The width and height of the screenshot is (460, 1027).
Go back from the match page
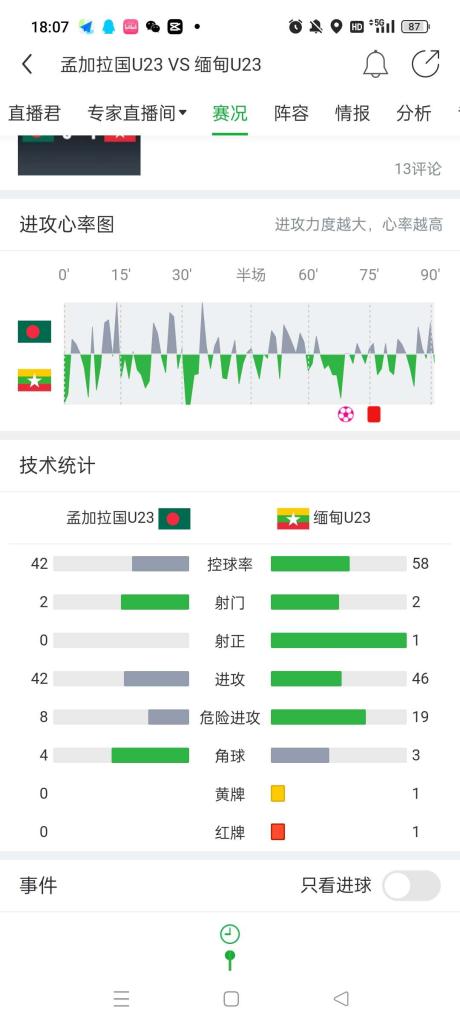(x=27, y=64)
